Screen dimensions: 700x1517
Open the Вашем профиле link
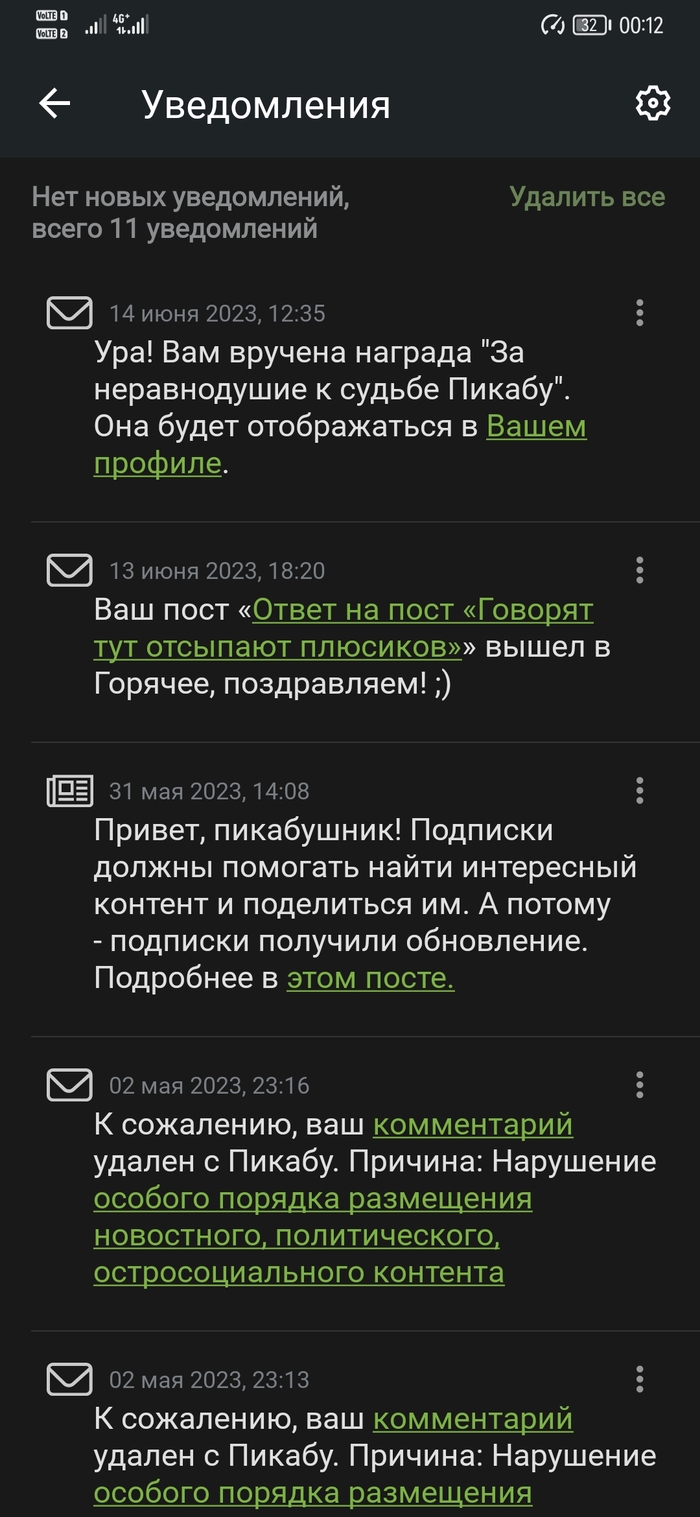[x=536, y=427]
